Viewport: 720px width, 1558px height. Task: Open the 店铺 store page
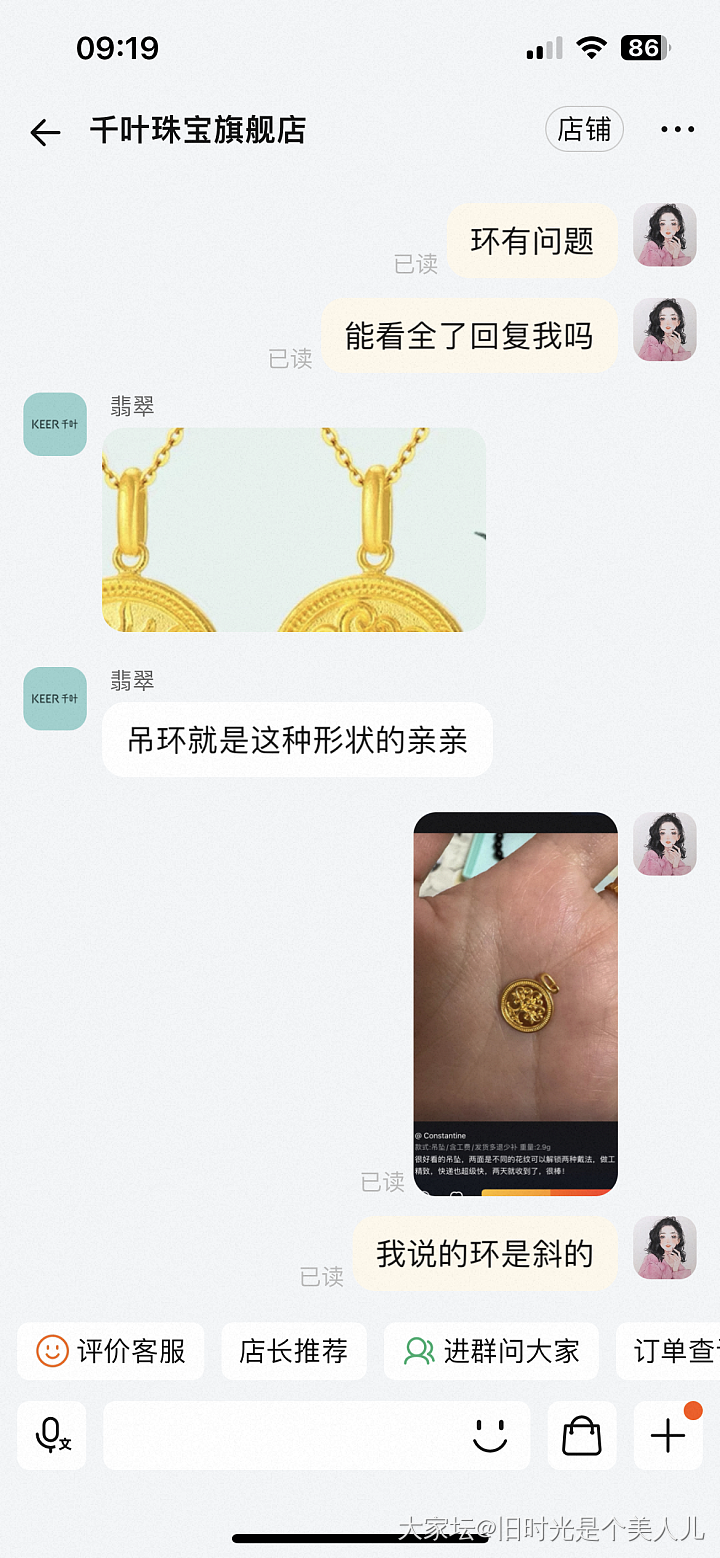pos(584,130)
